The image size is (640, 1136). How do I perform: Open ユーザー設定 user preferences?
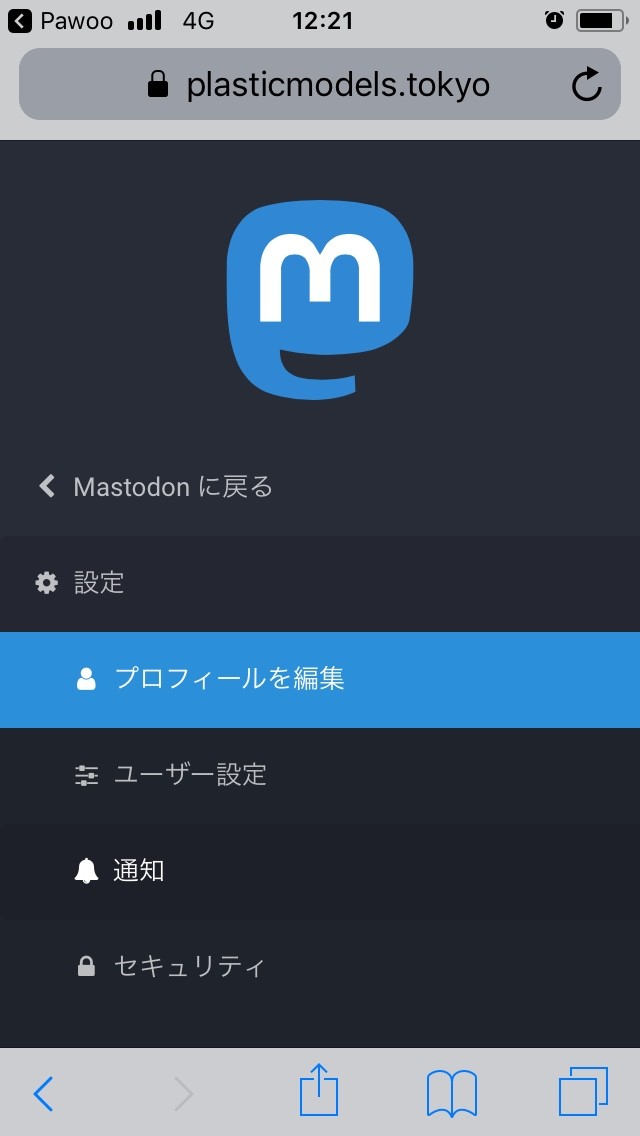190,775
